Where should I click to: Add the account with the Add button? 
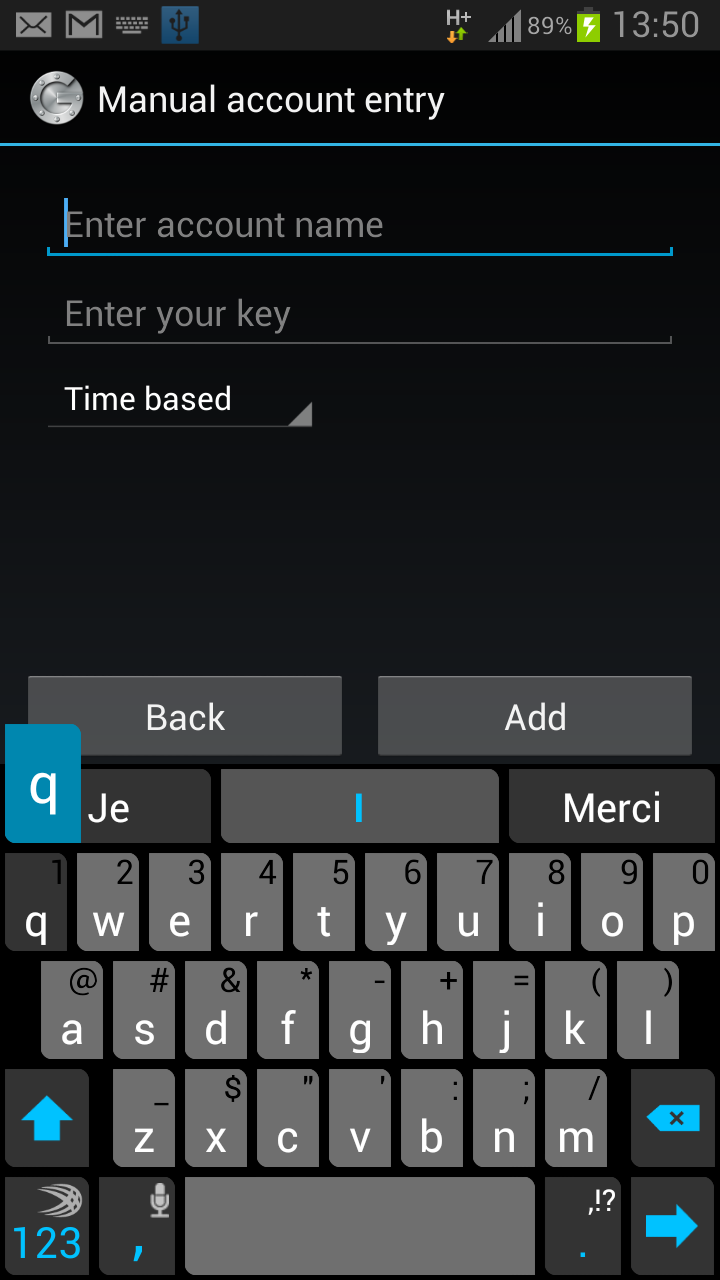click(535, 716)
